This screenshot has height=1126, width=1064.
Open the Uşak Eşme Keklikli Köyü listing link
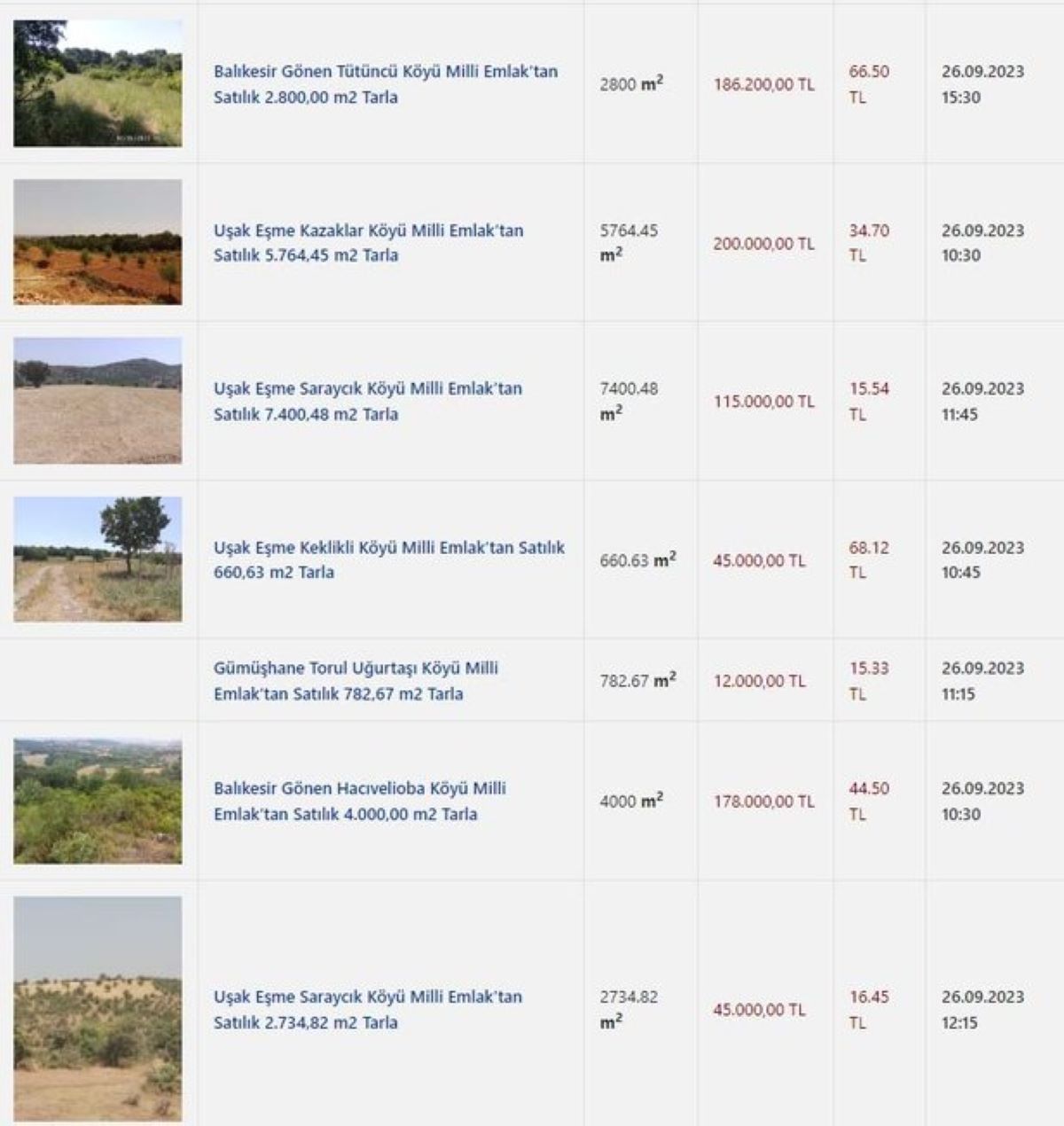pos(388,559)
